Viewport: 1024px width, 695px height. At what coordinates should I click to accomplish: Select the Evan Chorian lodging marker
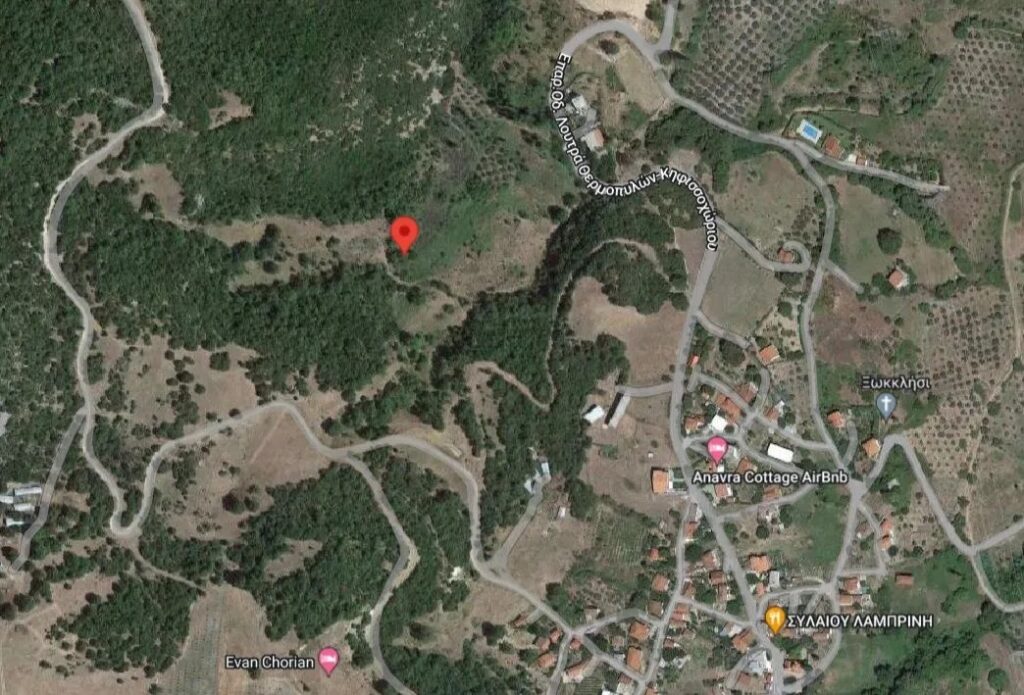pyautogui.click(x=328, y=659)
